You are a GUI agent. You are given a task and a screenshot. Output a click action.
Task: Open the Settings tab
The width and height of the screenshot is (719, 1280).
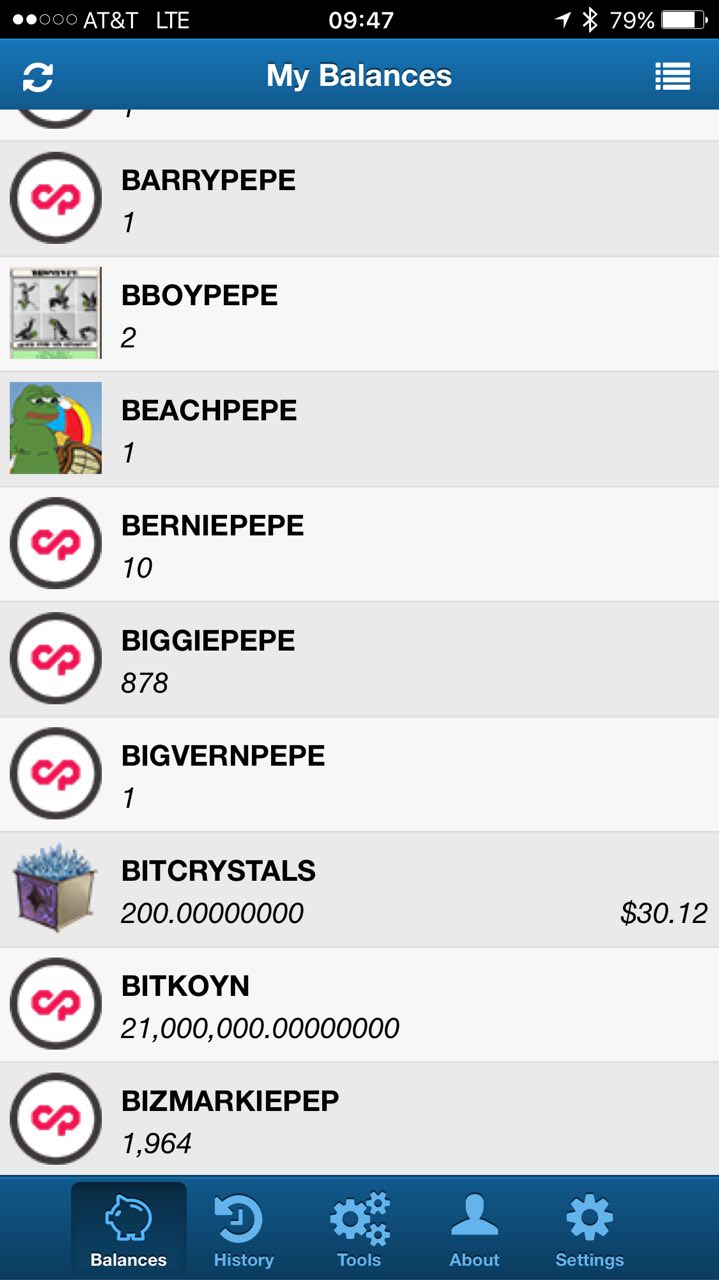pos(589,1230)
